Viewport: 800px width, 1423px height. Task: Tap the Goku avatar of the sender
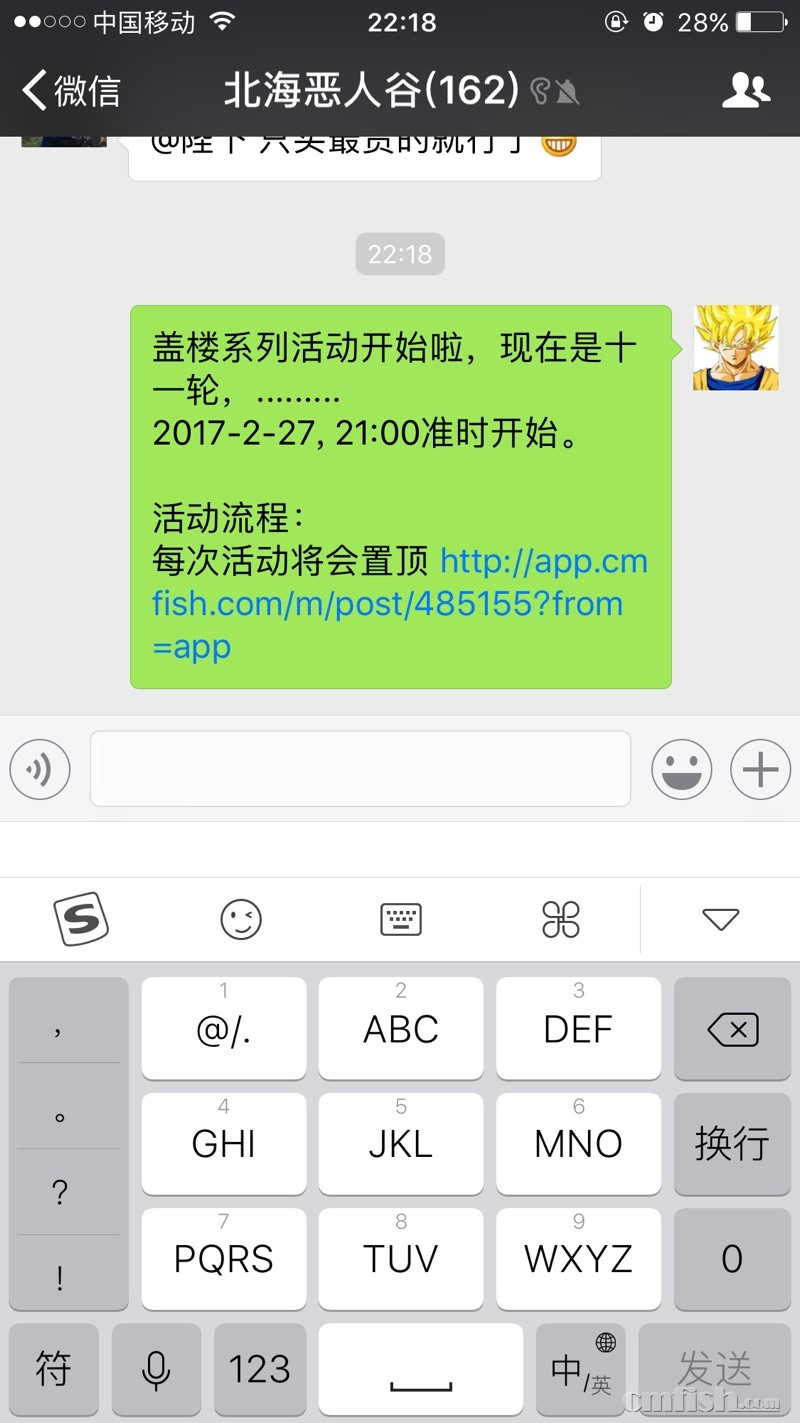click(x=735, y=348)
